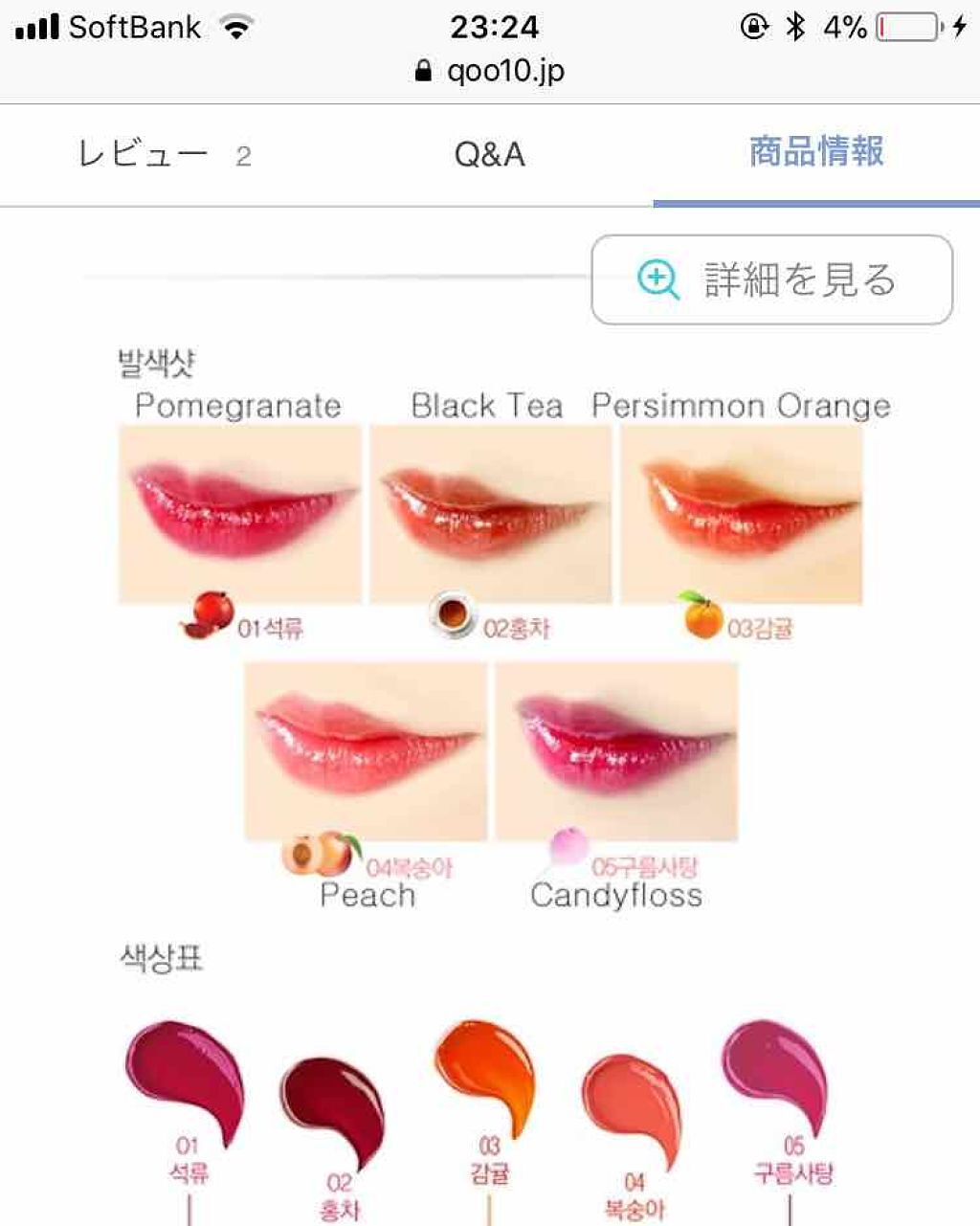
Task: Tap the battery indicator in the status bar
Action: [x=904, y=26]
